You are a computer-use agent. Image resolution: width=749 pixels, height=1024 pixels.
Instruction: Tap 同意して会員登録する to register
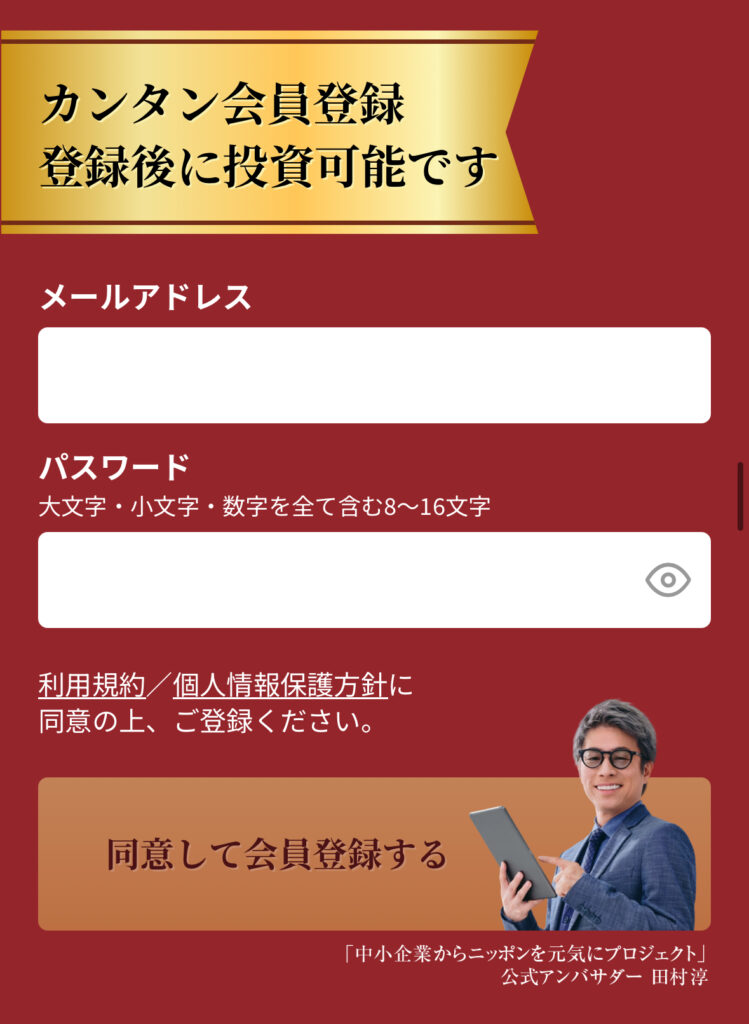coord(277,854)
